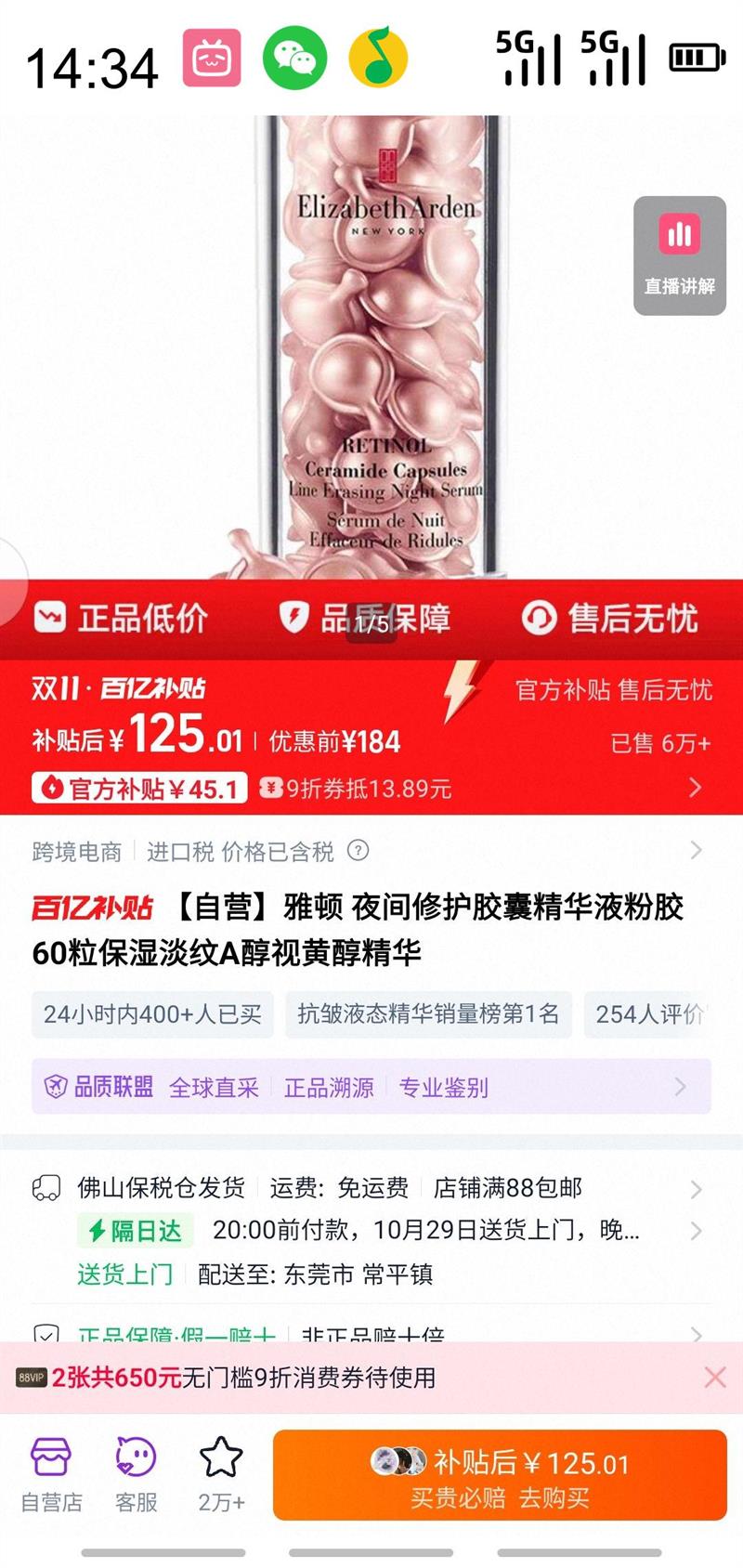Screen dimensions: 743x1568
Task: Tap the 品质联盟 shield icon
Action: click(x=57, y=1087)
